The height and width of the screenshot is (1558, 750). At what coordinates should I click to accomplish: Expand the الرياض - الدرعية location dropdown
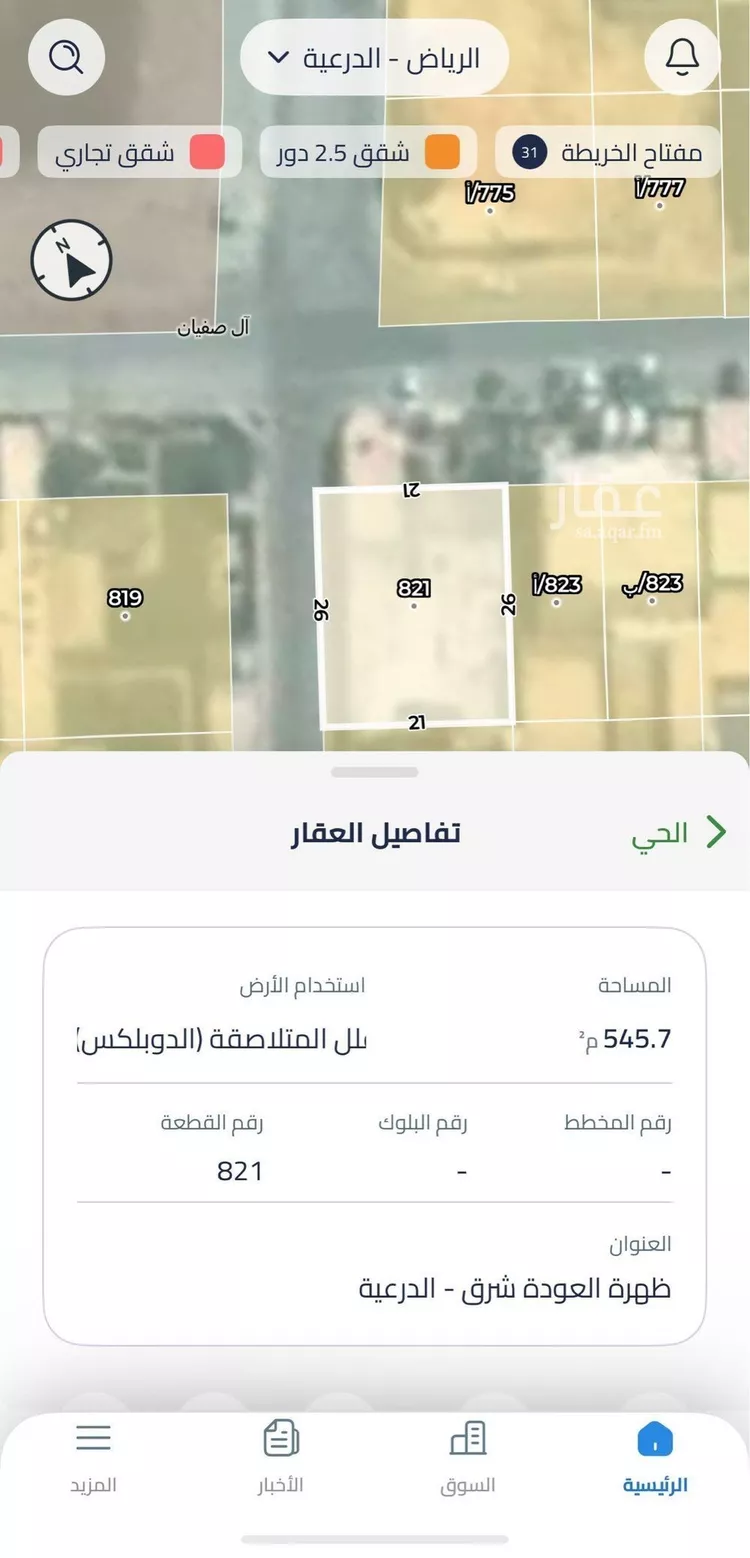click(x=374, y=58)
